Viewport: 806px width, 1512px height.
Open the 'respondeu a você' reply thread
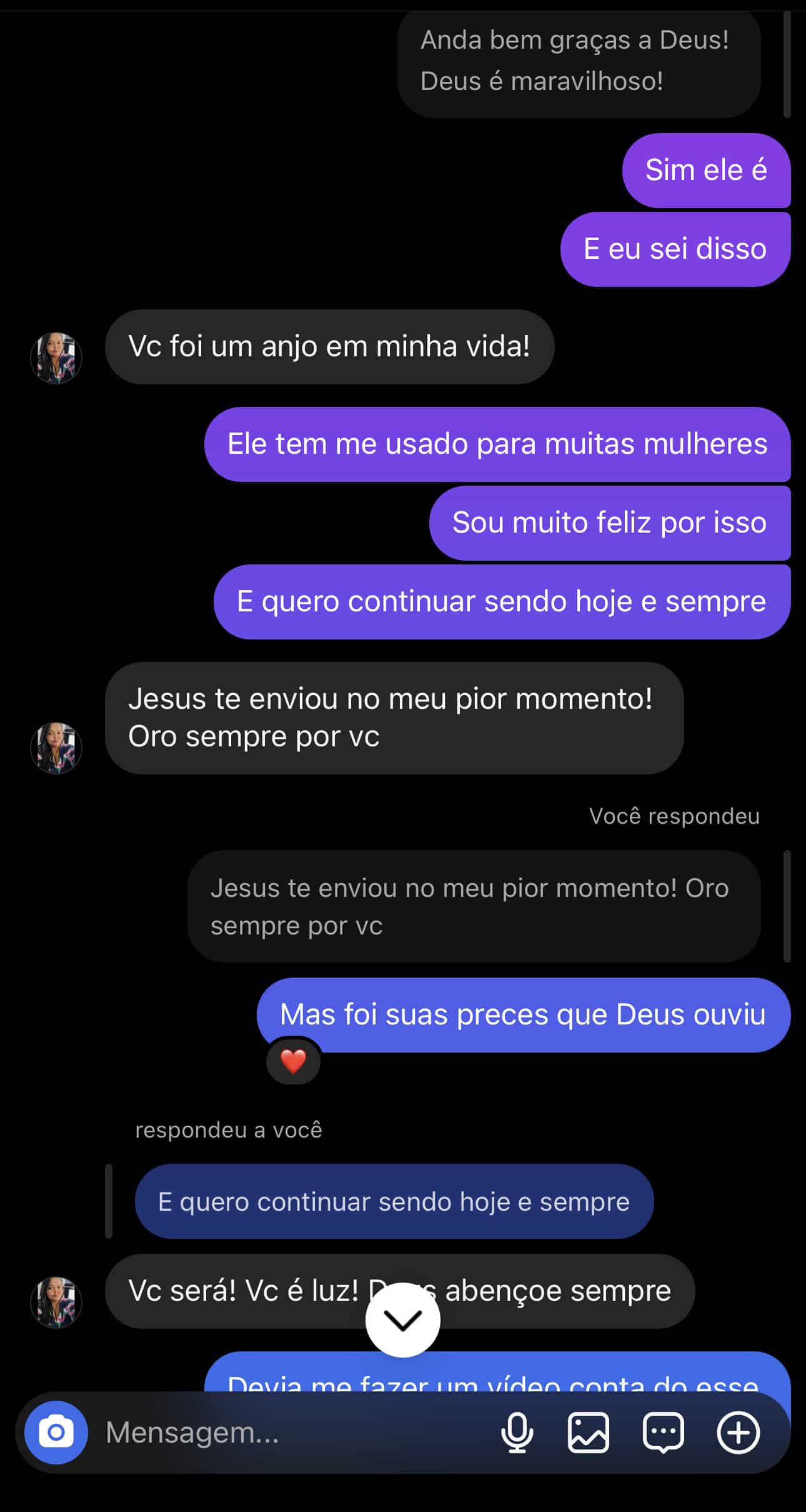229,1129
